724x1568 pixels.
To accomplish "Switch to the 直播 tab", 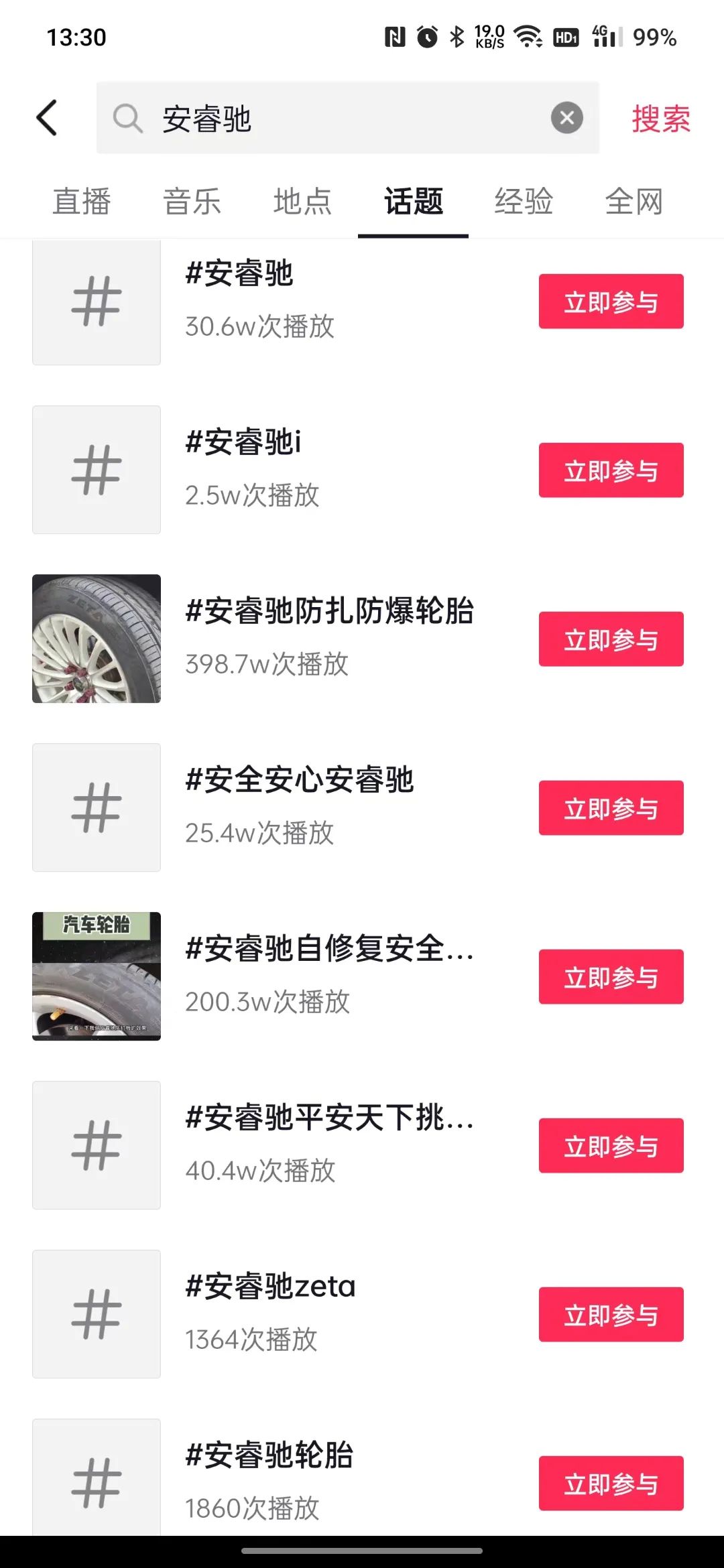I will click(x=82, y=202).
